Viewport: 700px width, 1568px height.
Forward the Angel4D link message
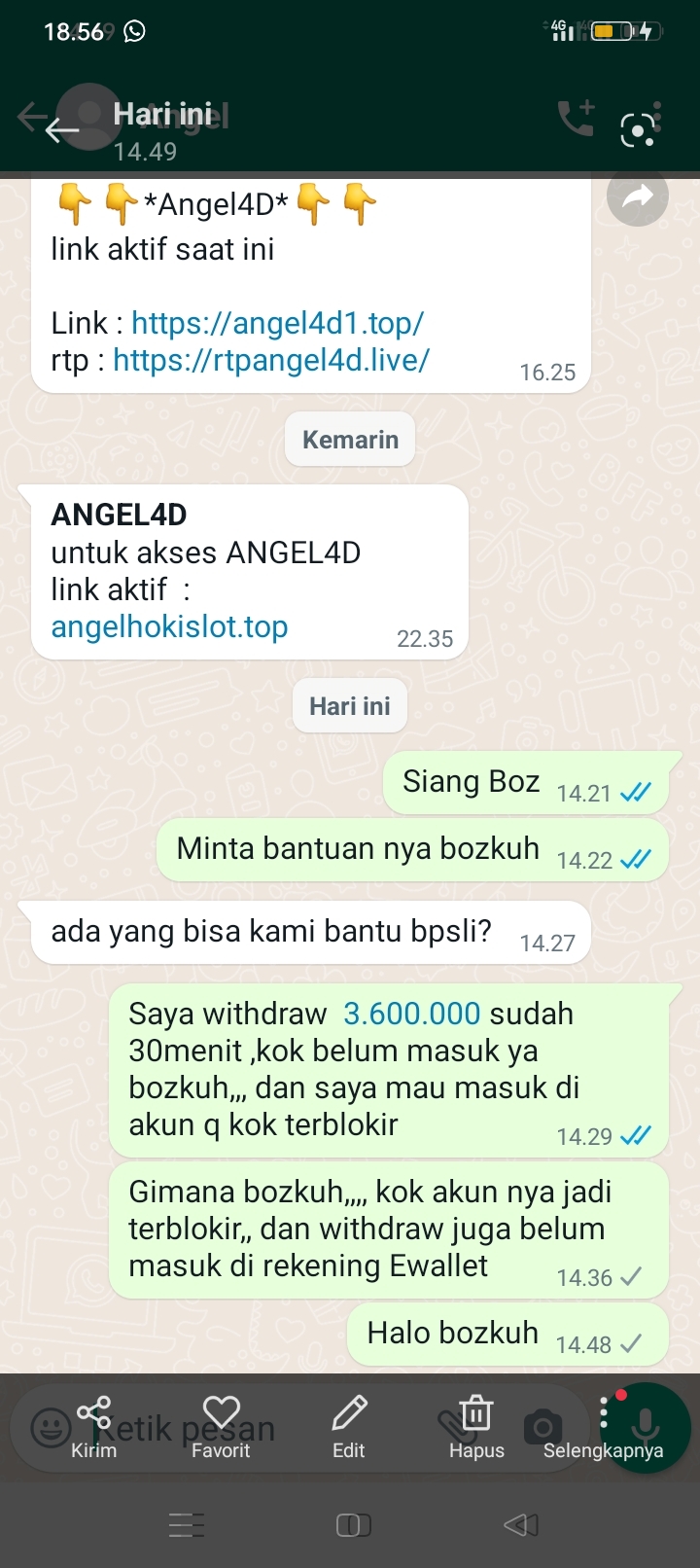coord(637,197)
